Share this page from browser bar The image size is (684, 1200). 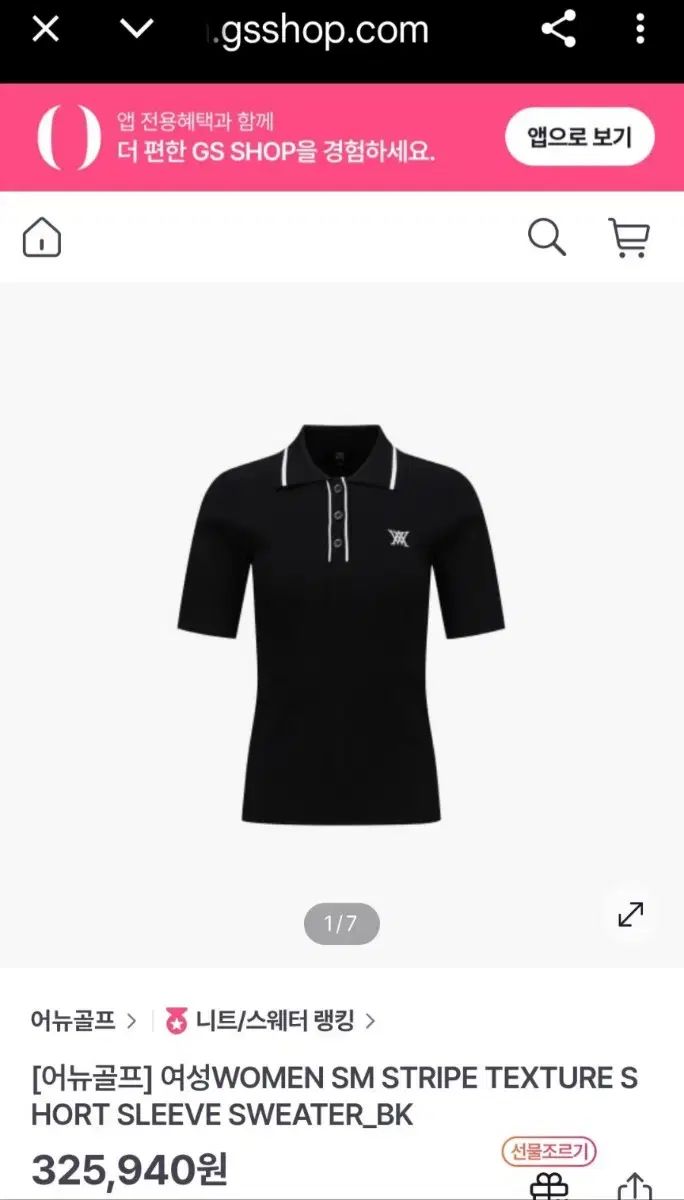(558, 30)
